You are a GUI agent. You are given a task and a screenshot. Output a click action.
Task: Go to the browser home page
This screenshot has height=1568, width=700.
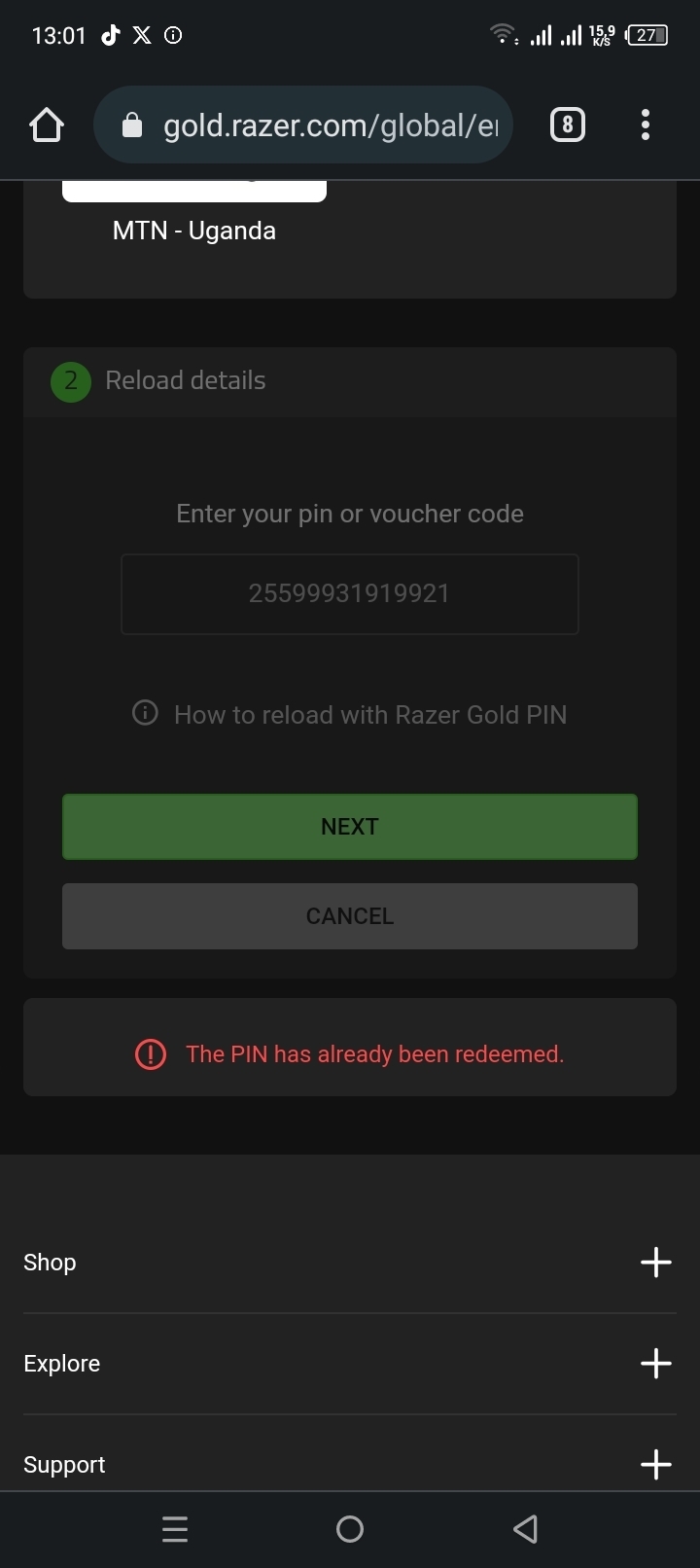pos(47,125)
